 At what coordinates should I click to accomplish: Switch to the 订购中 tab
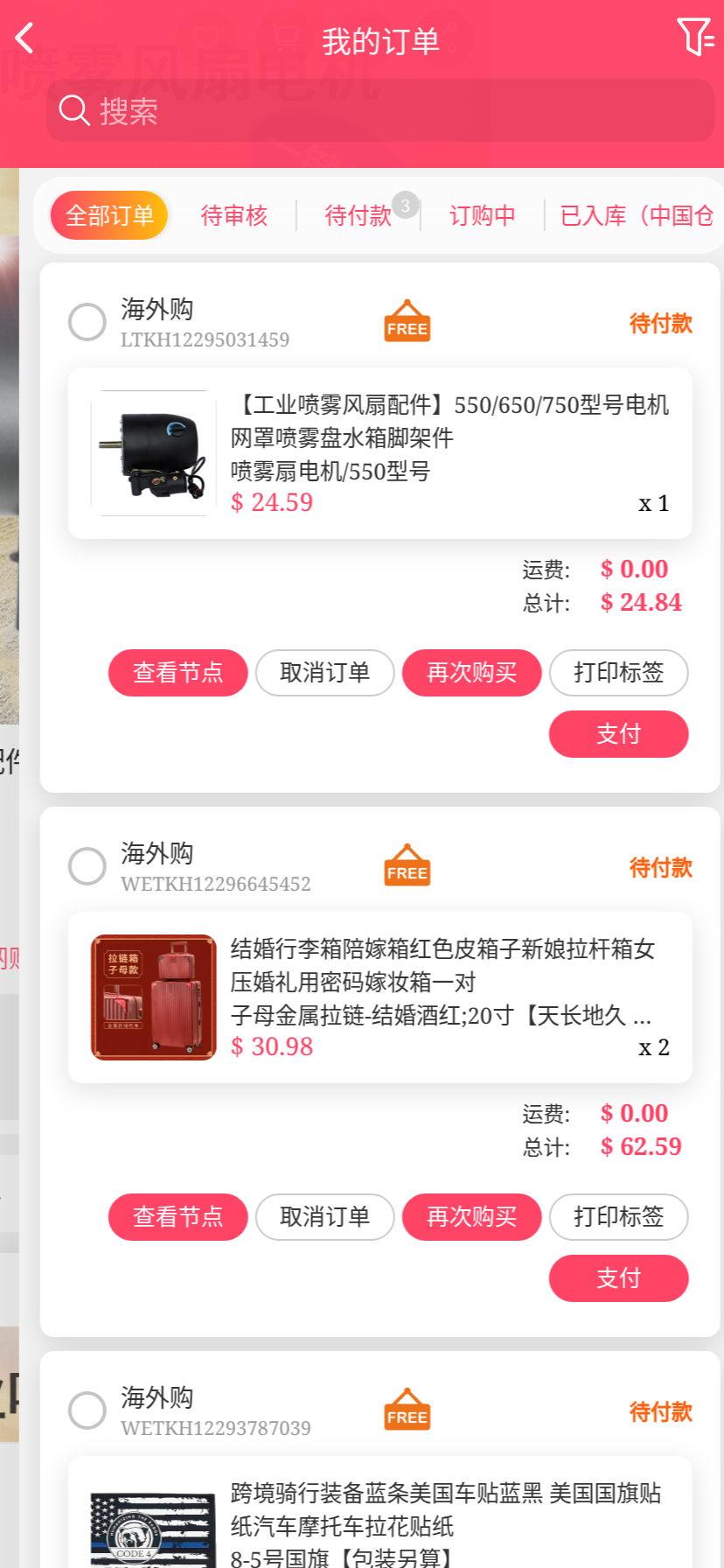(x=482, y=215)
